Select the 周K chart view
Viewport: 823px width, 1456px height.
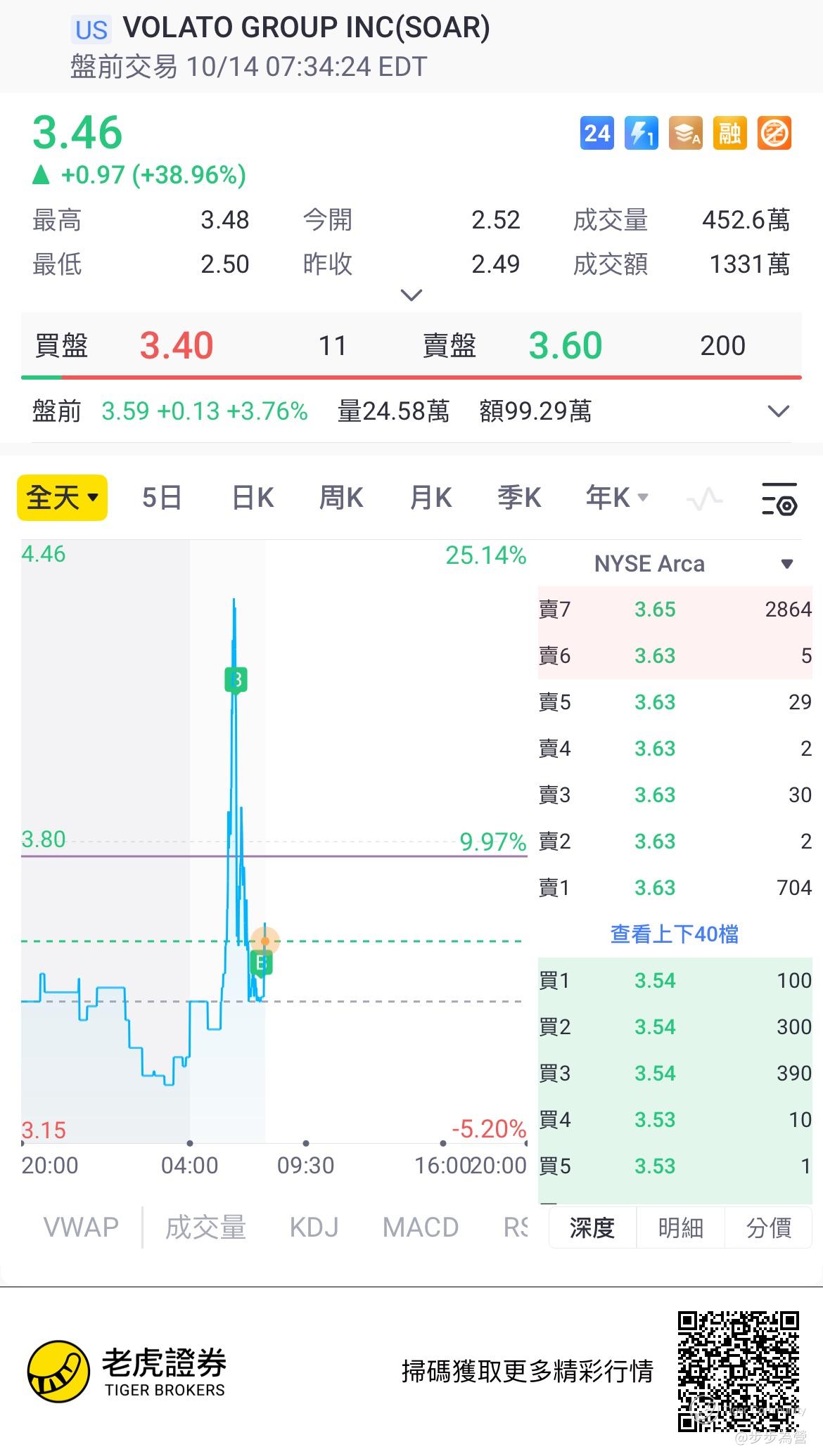341,498
